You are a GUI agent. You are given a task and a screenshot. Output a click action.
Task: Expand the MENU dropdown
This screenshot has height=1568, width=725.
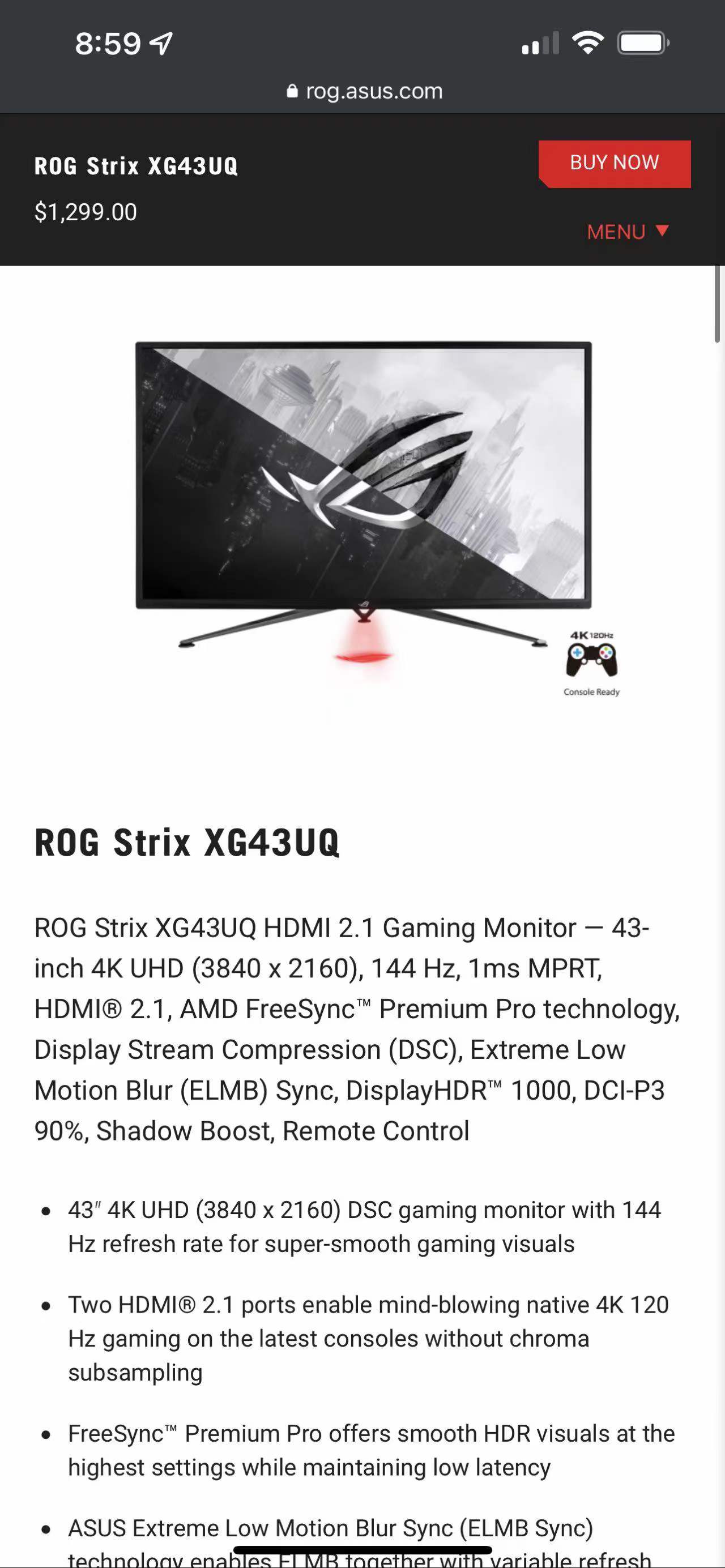click(628, 232)
